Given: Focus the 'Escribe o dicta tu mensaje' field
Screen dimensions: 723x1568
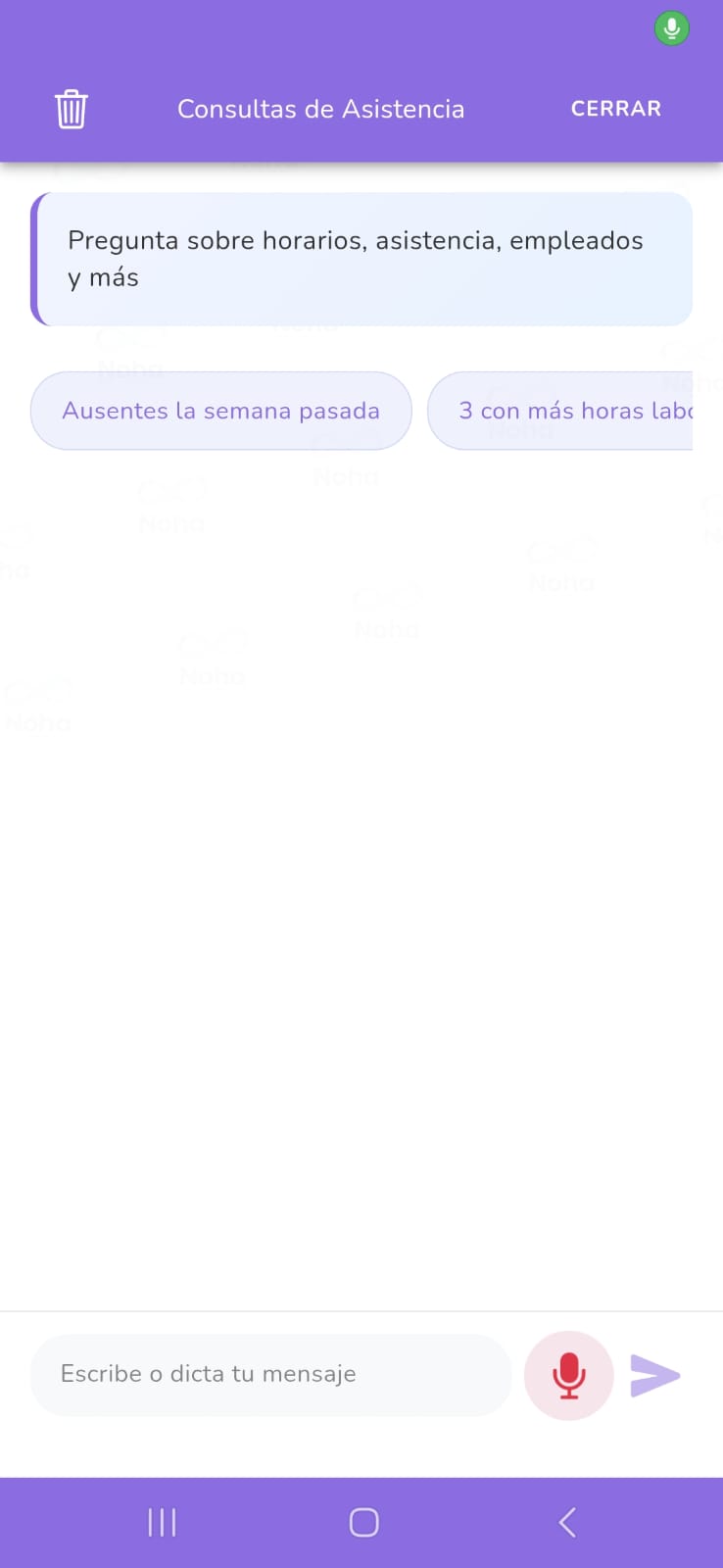Looking at the screenshot, I should pos(269,1374).
